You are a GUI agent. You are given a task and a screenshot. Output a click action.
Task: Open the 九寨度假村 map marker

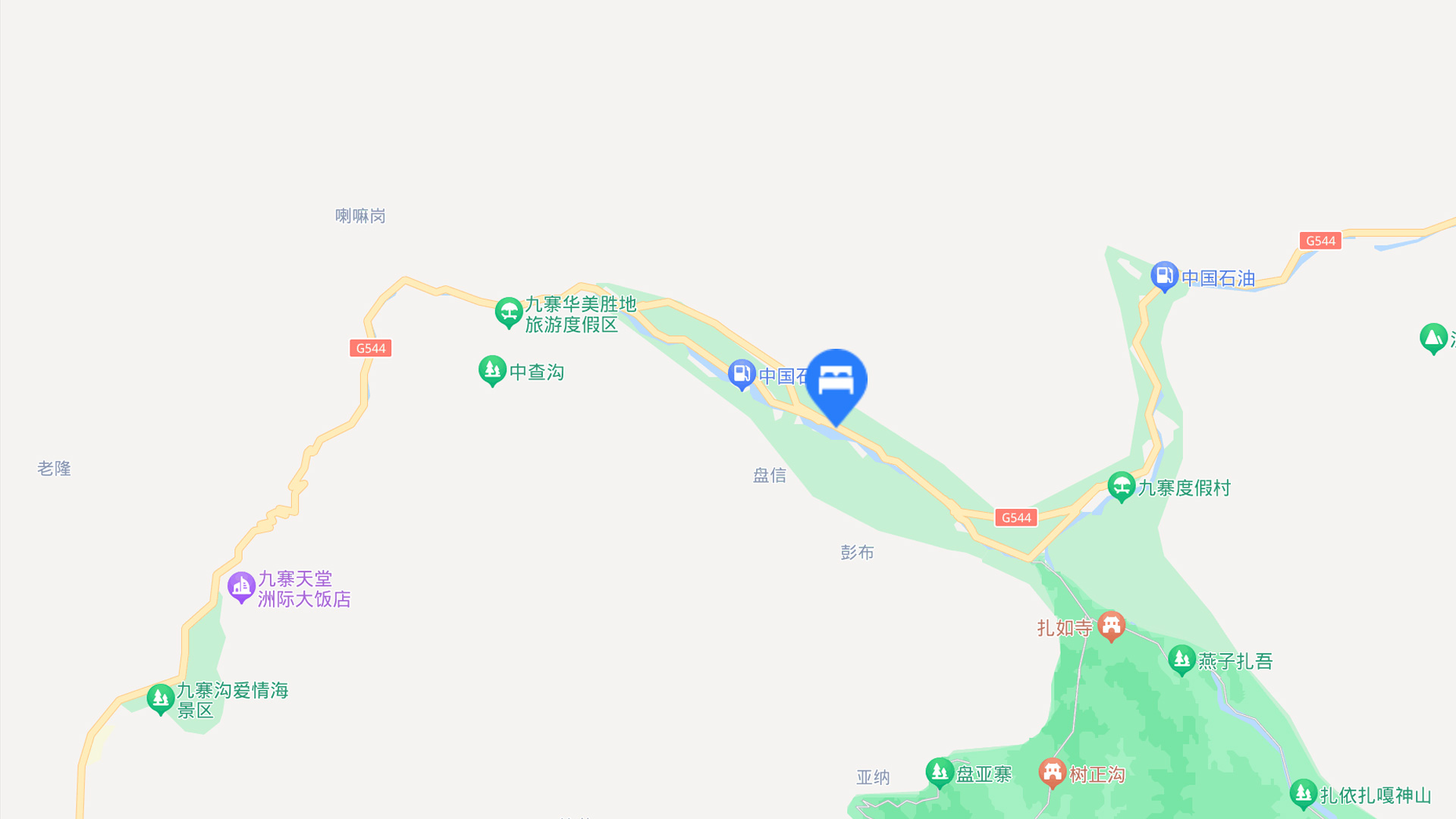[1121, 486]
